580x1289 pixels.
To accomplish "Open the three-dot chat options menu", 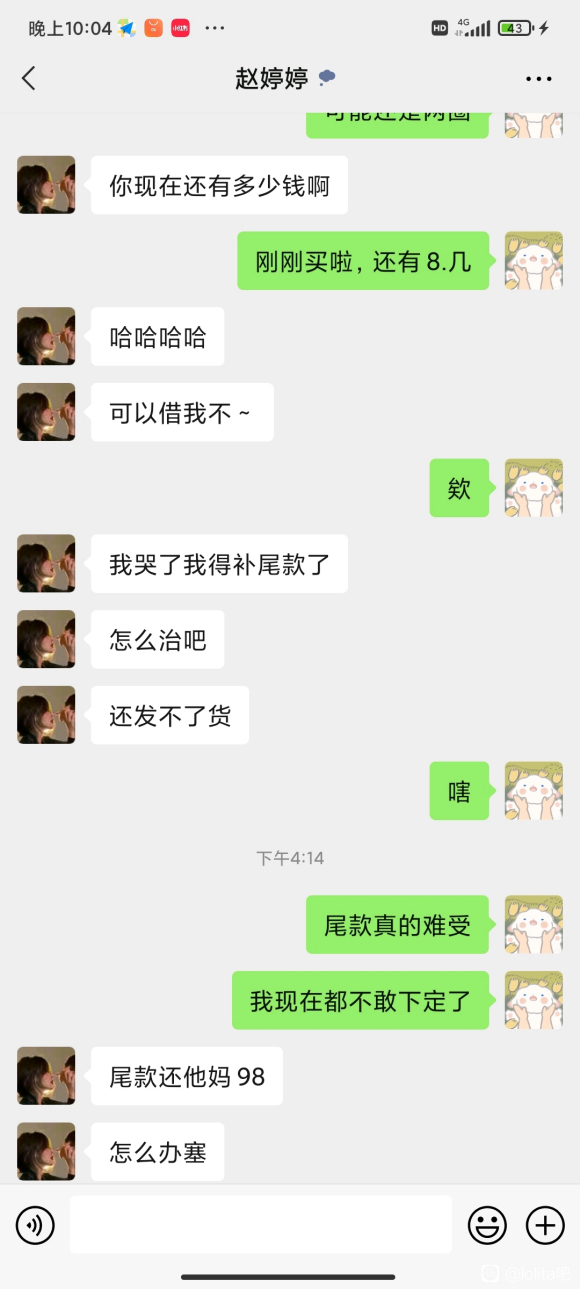I will (539, 79).
